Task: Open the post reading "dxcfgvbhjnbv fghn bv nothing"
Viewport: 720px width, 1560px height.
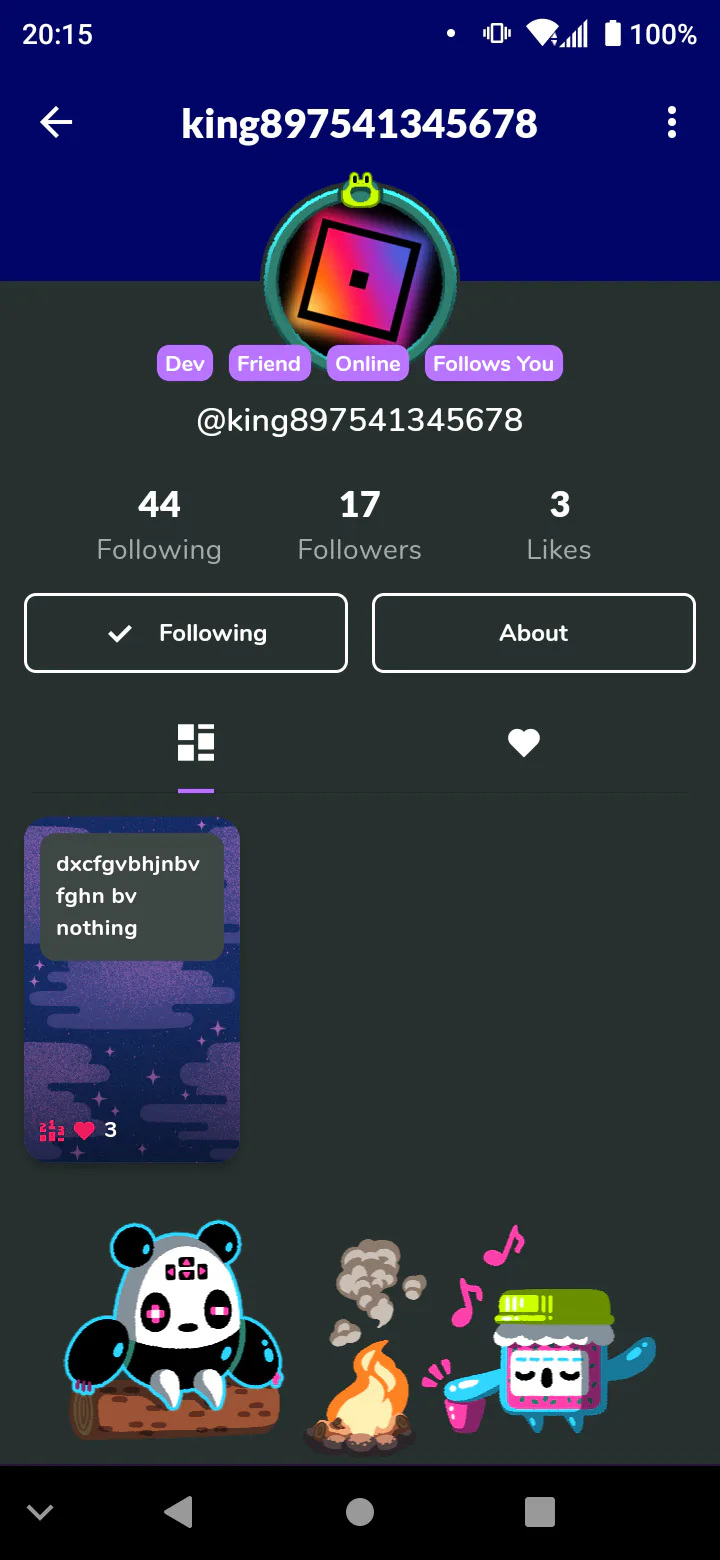Action: pyautogui.click(x=132, y=990)
